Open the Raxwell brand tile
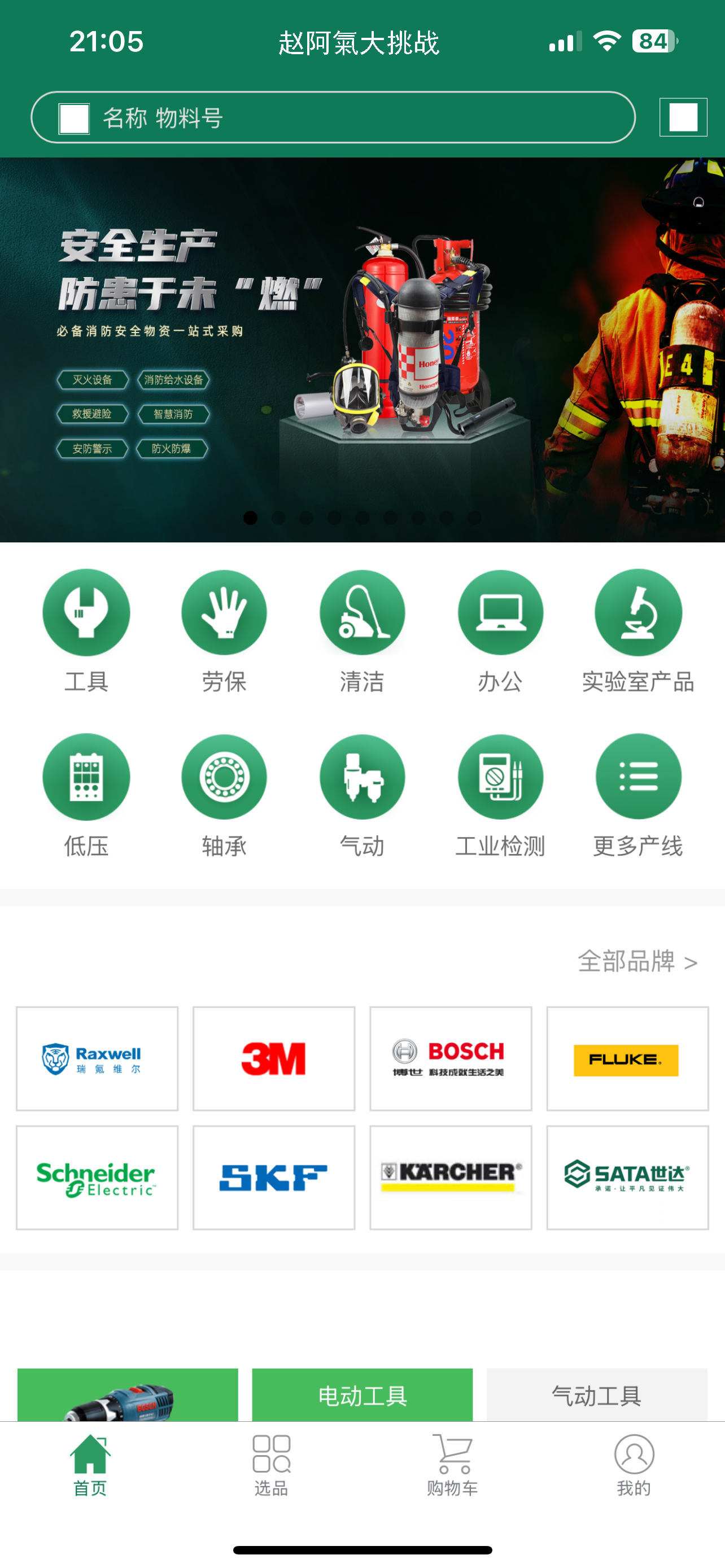Viewport: 725px width, 1568px height. click(x=97, y=1058)
